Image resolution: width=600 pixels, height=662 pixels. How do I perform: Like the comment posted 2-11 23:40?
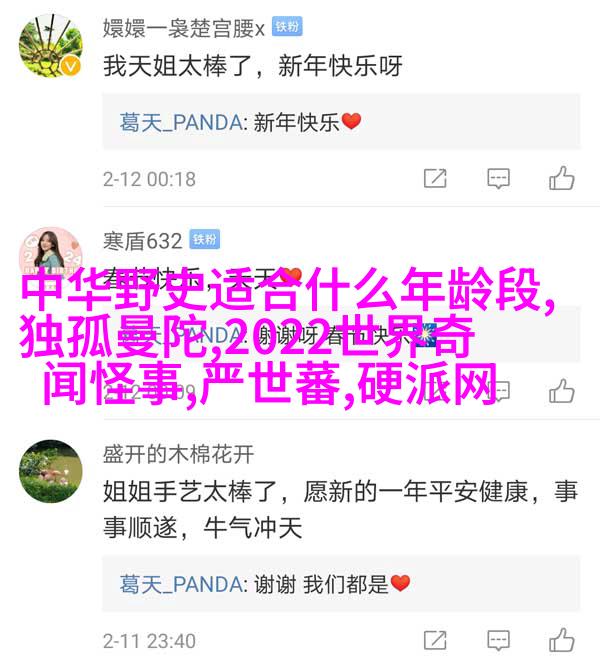[561, 640]
